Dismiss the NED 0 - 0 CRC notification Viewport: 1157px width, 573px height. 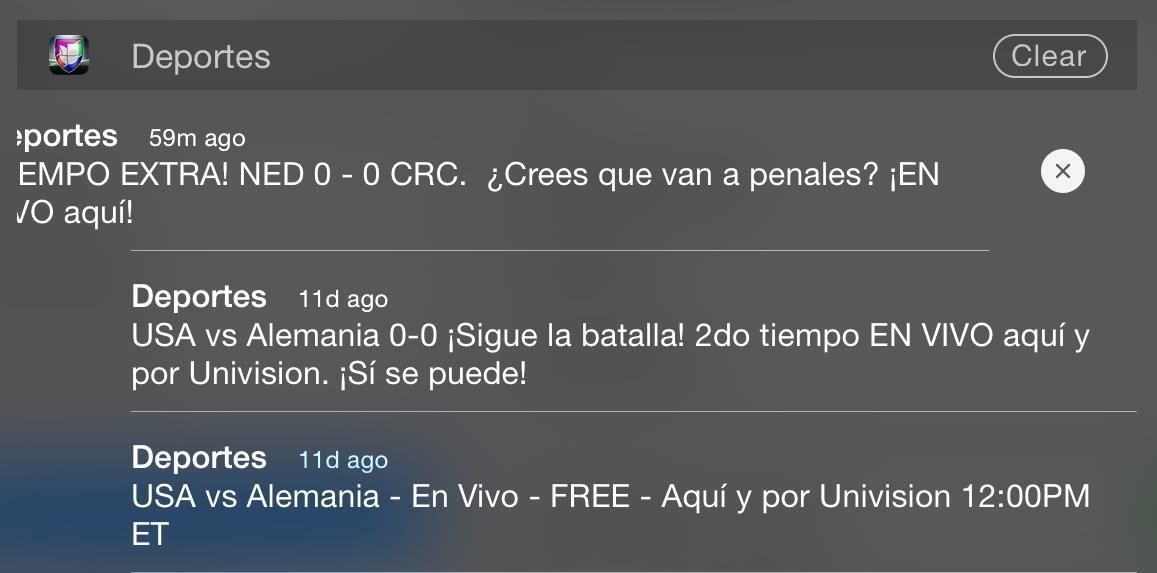click(x=1062, y=171)
